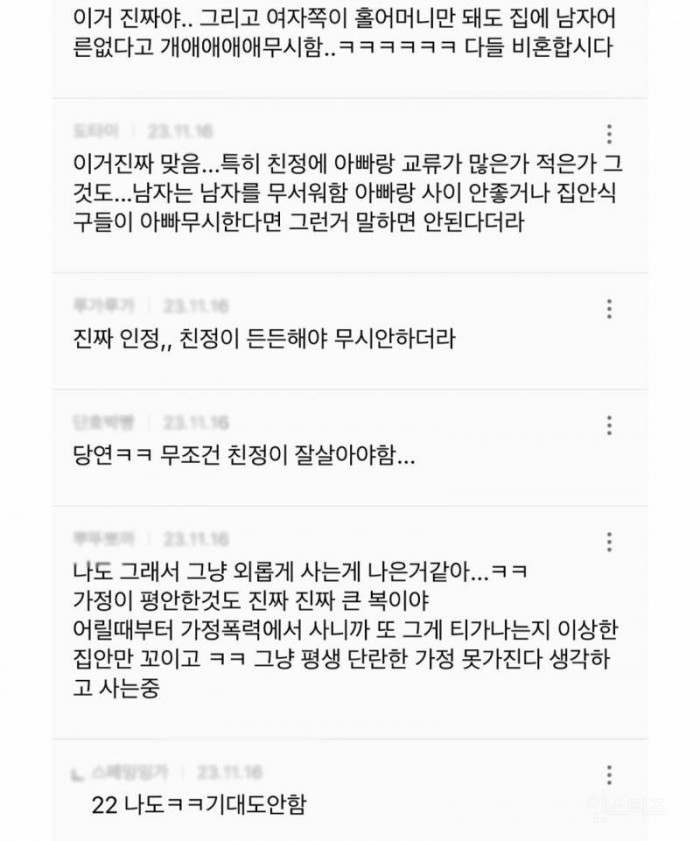Open menu for comment '나도 그래서 그냥 외롭게'
The height and width of the screenshot is (841, 700).
(609, 543)
